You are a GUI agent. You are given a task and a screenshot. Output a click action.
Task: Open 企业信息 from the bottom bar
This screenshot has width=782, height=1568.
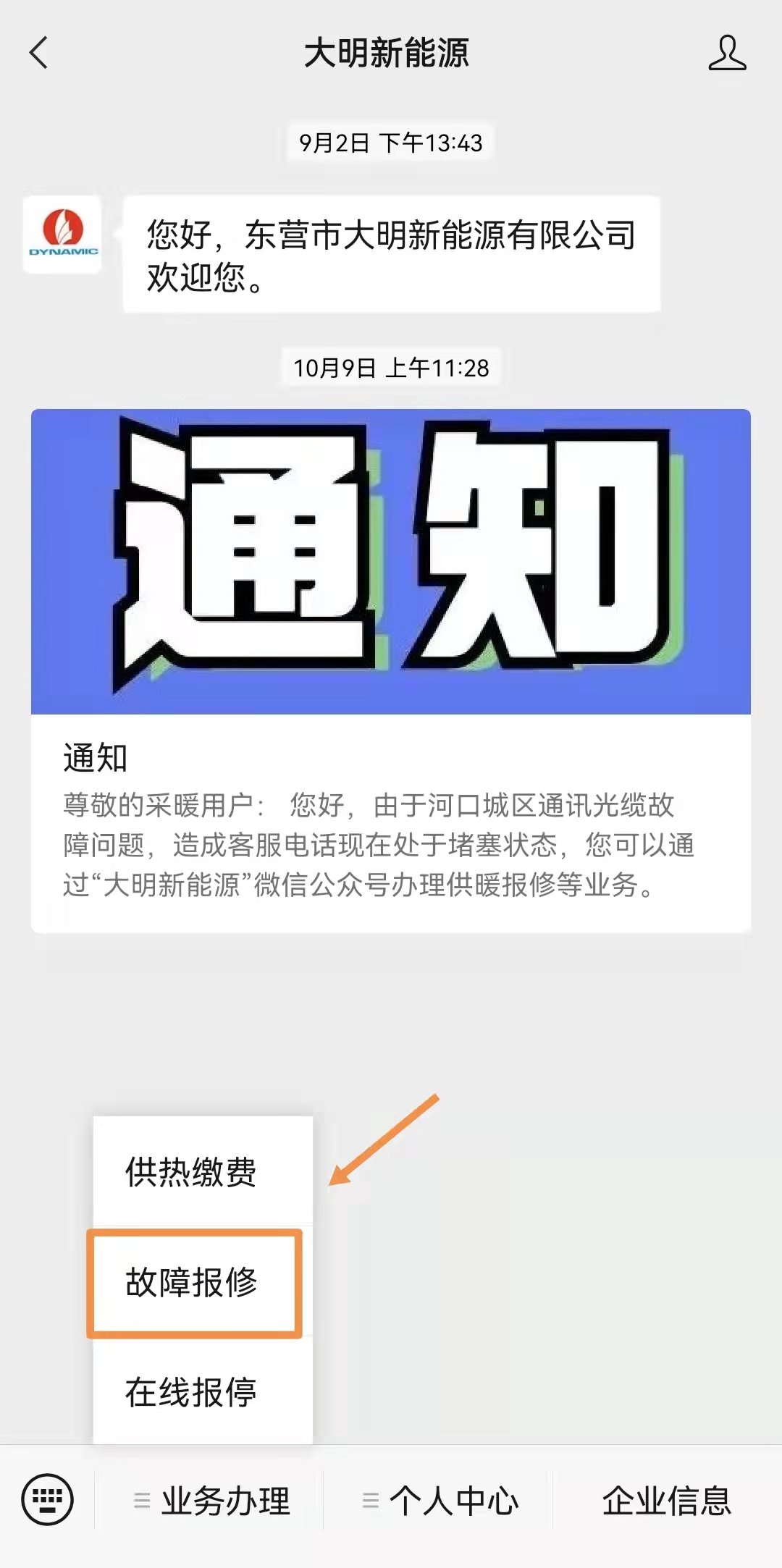click(x=666, y=1501)
